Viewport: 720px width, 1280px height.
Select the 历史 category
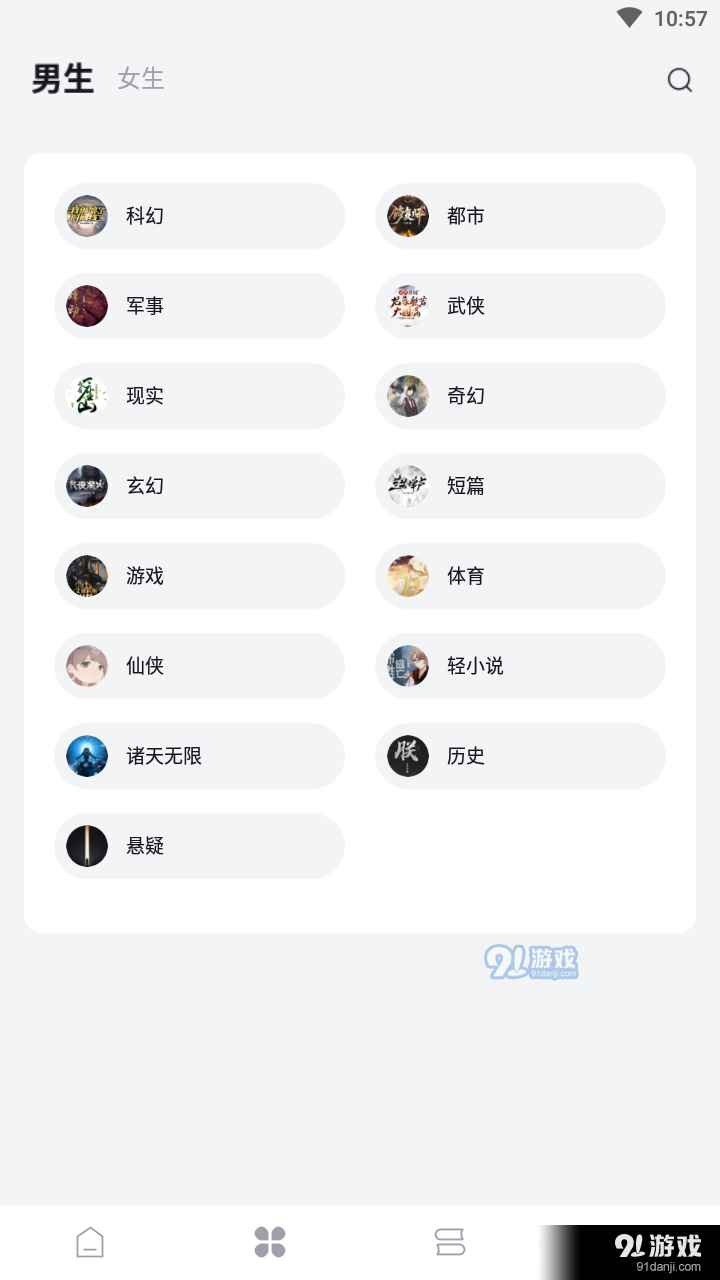[x=520, y=756]
